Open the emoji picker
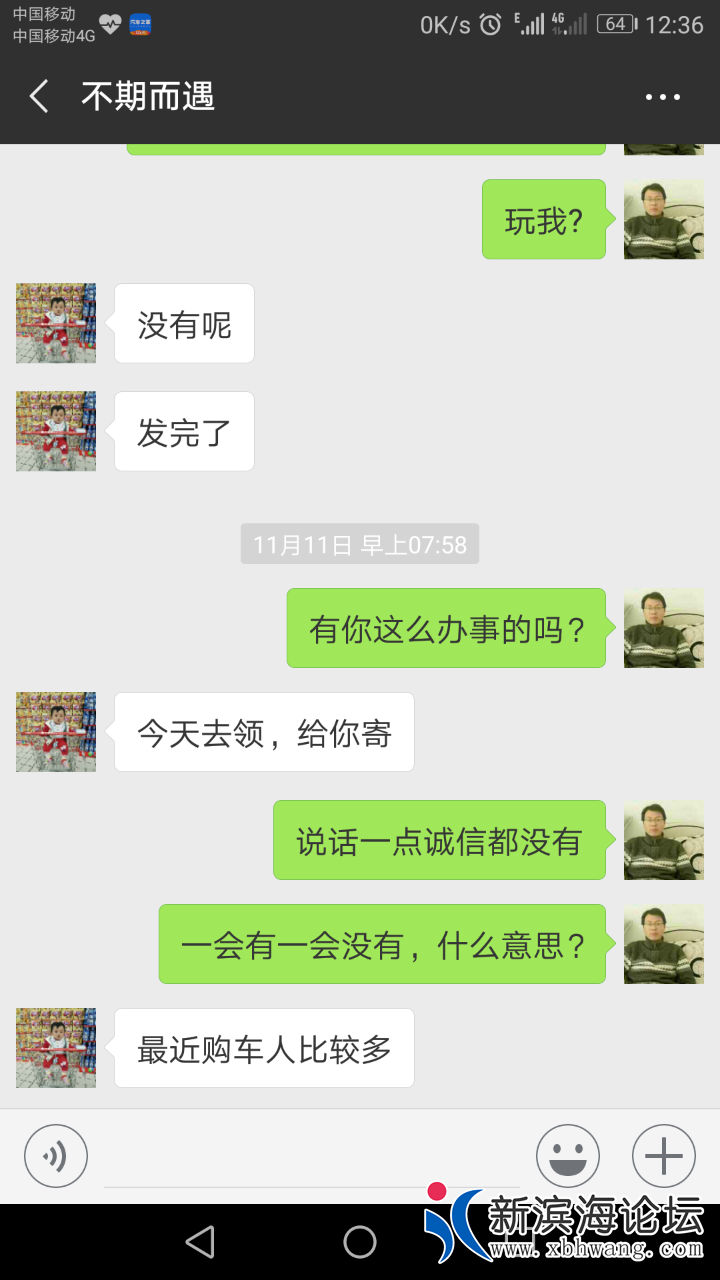Screen dimensions: 720x1280 567,1156
